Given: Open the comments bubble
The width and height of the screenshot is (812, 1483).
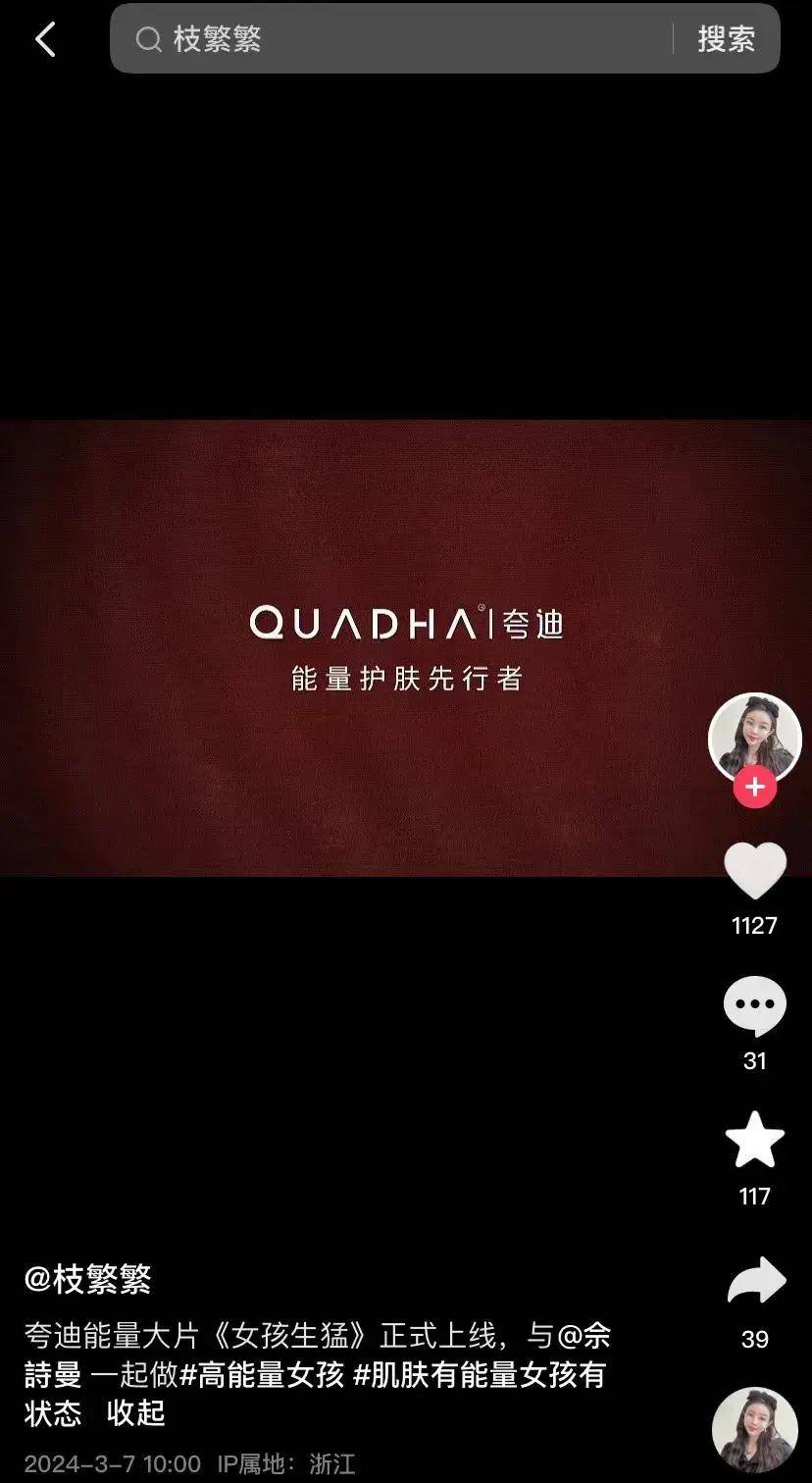Looking at the screenshot, I should [x=754, y=1006].
